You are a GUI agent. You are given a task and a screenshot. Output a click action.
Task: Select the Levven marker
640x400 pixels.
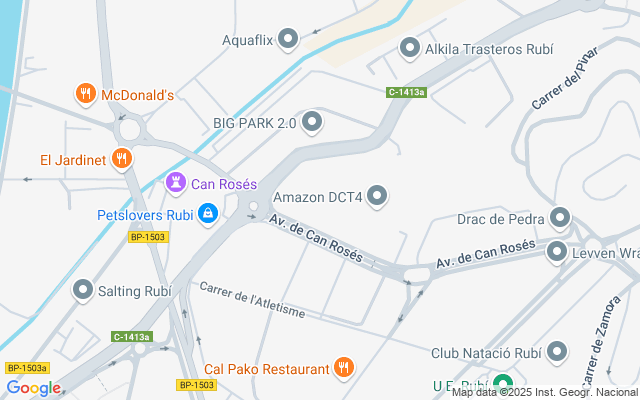click(557, 253)
